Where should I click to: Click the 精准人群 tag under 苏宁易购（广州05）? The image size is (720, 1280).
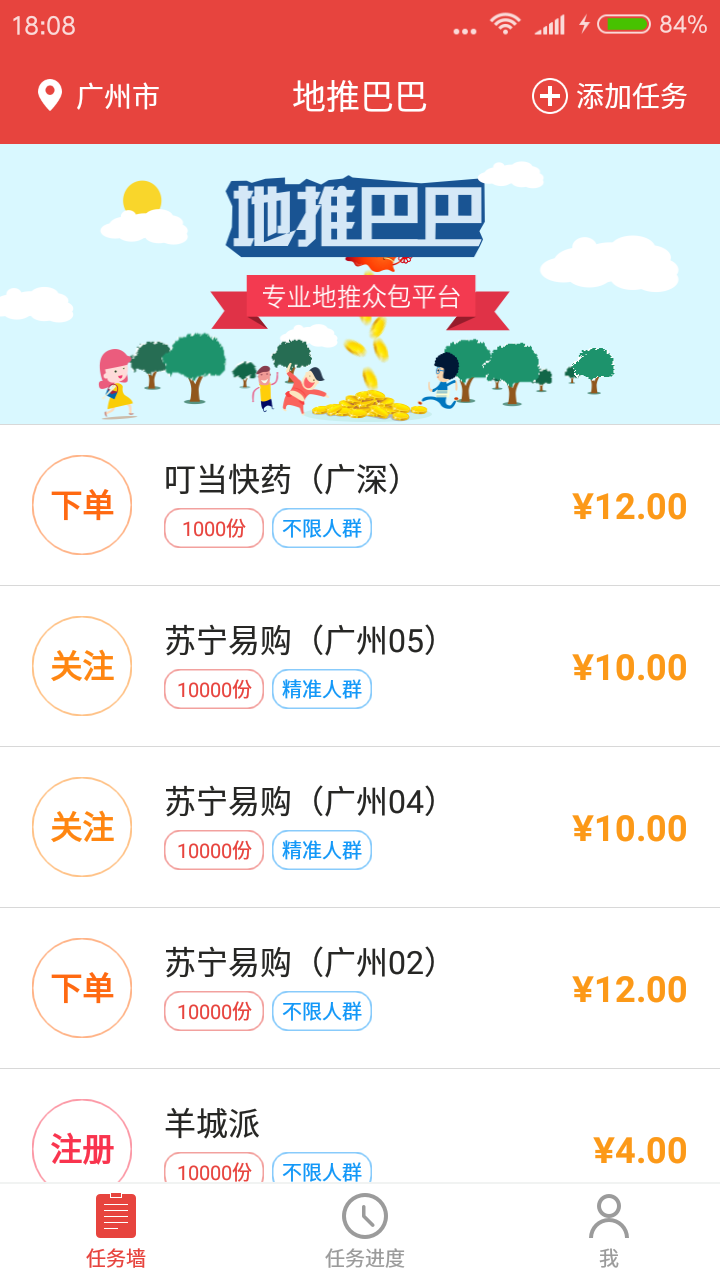coord(322,689)
